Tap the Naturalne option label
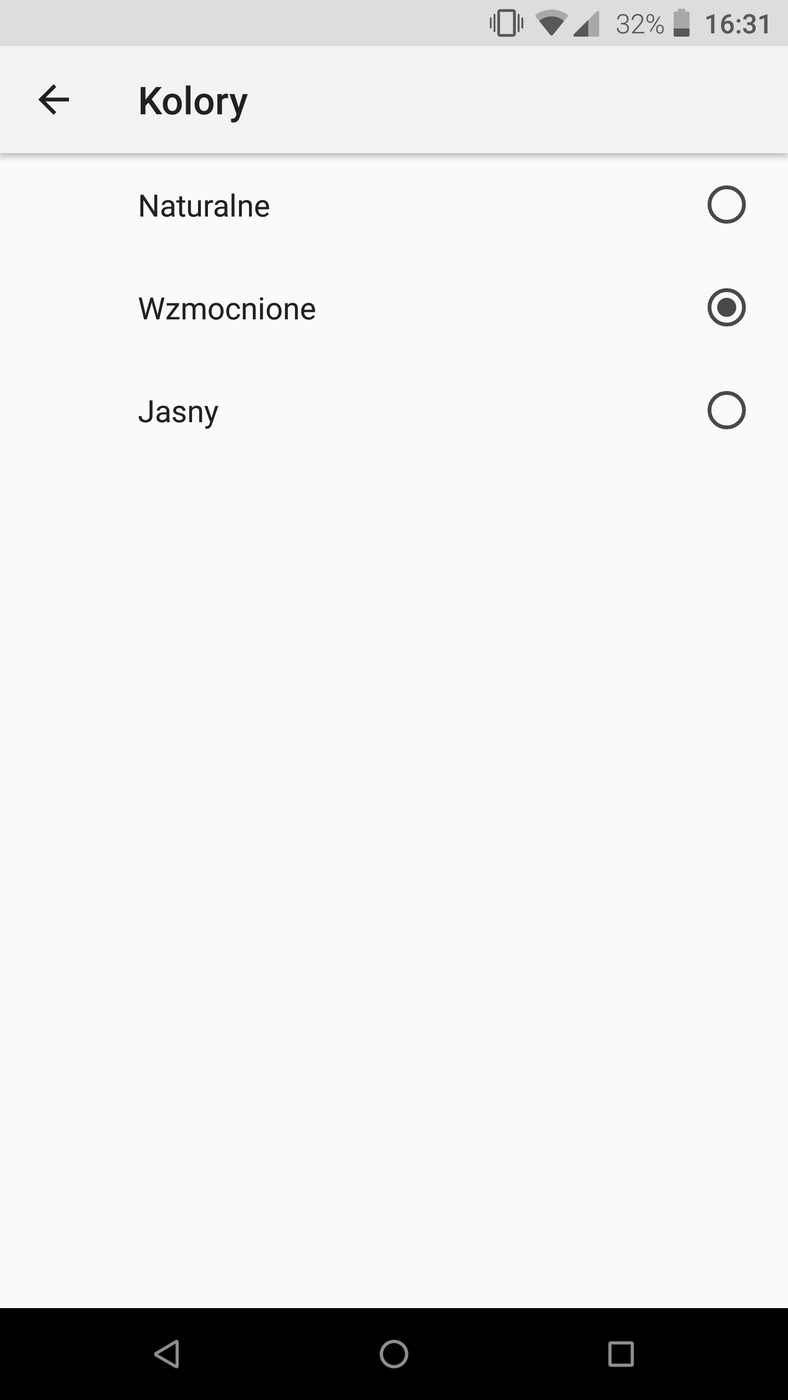This screenshot has width=788, height=1400. click(204, 206)
